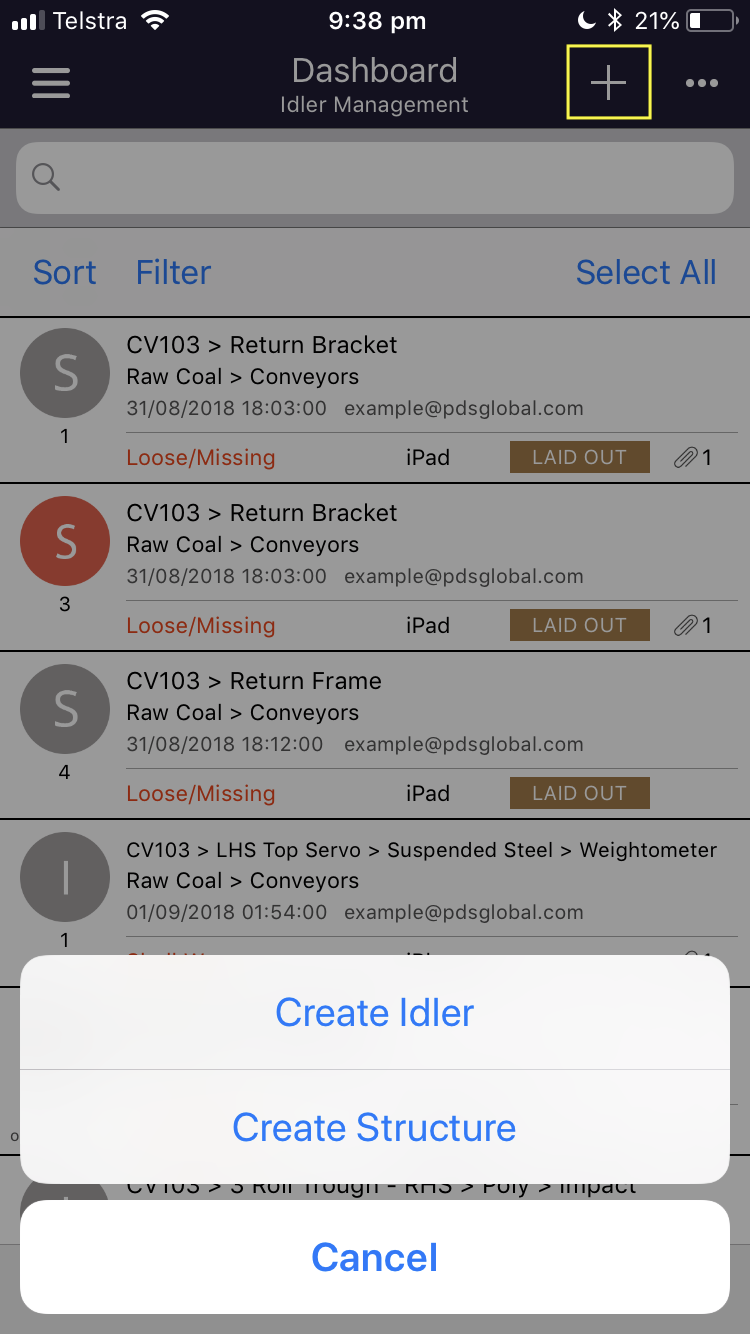Select Create Structure option
The image size is (750, 1334).
374,1127
